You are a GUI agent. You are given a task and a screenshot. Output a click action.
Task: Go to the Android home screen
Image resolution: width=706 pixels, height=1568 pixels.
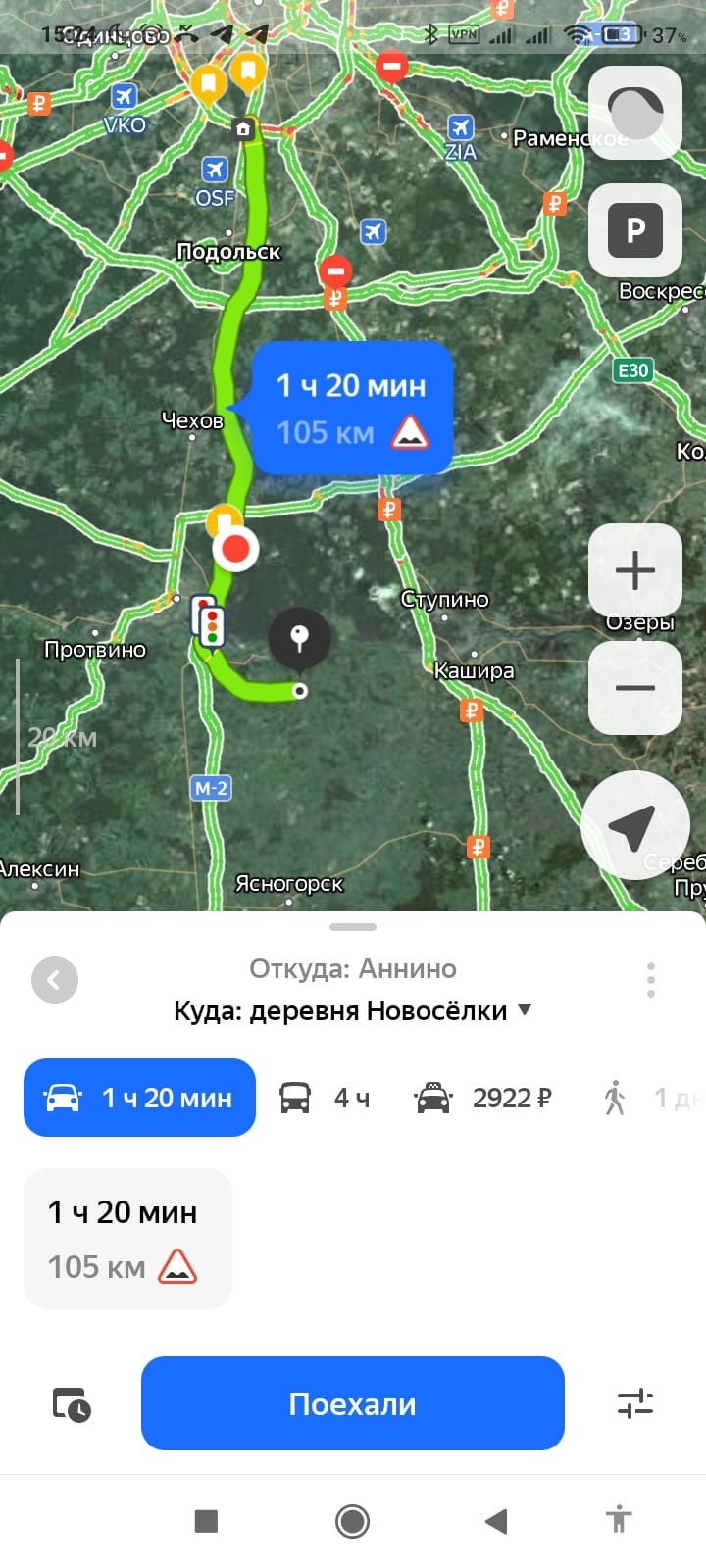(x=353, y=1521)
